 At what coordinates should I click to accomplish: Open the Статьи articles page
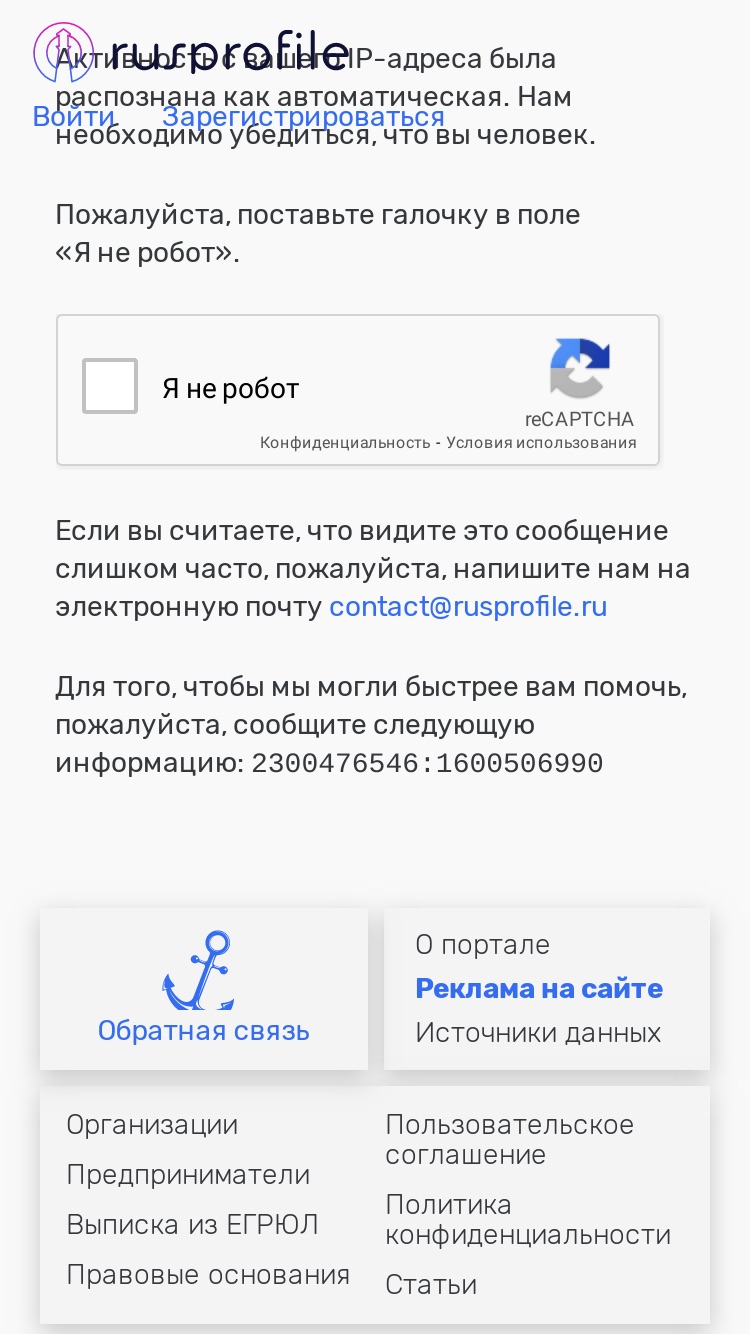point(431,1285)
